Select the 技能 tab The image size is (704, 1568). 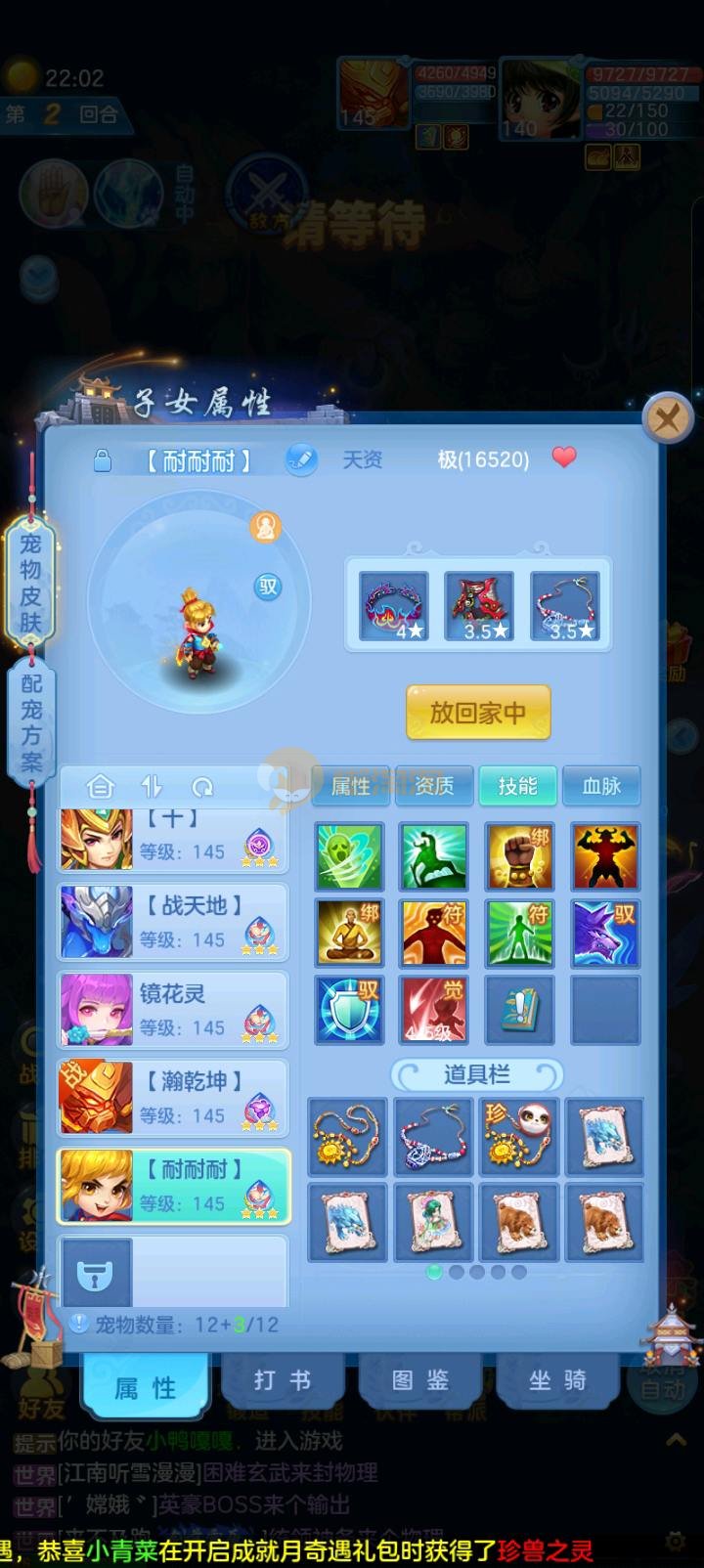coord(517,787)
